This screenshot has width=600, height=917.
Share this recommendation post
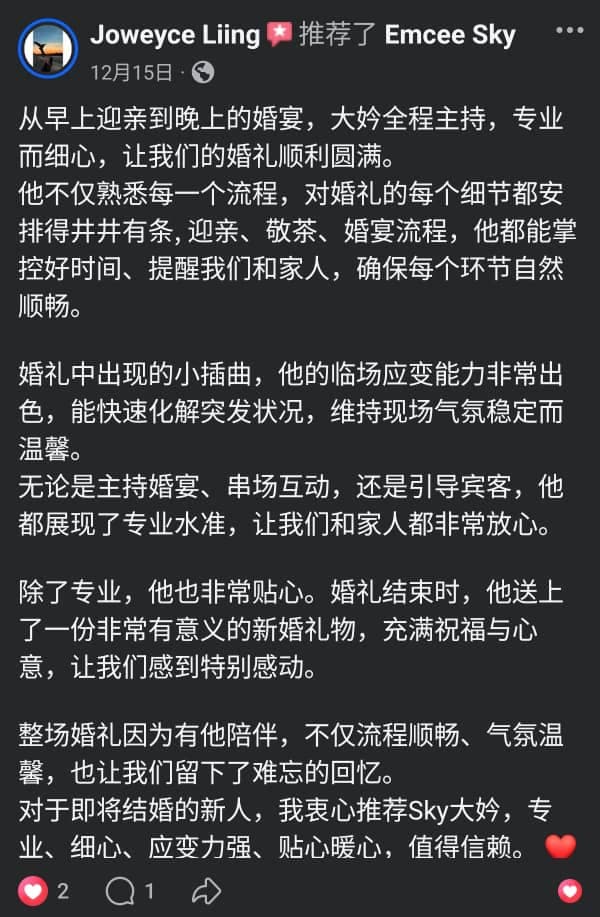tap(206, 890)
